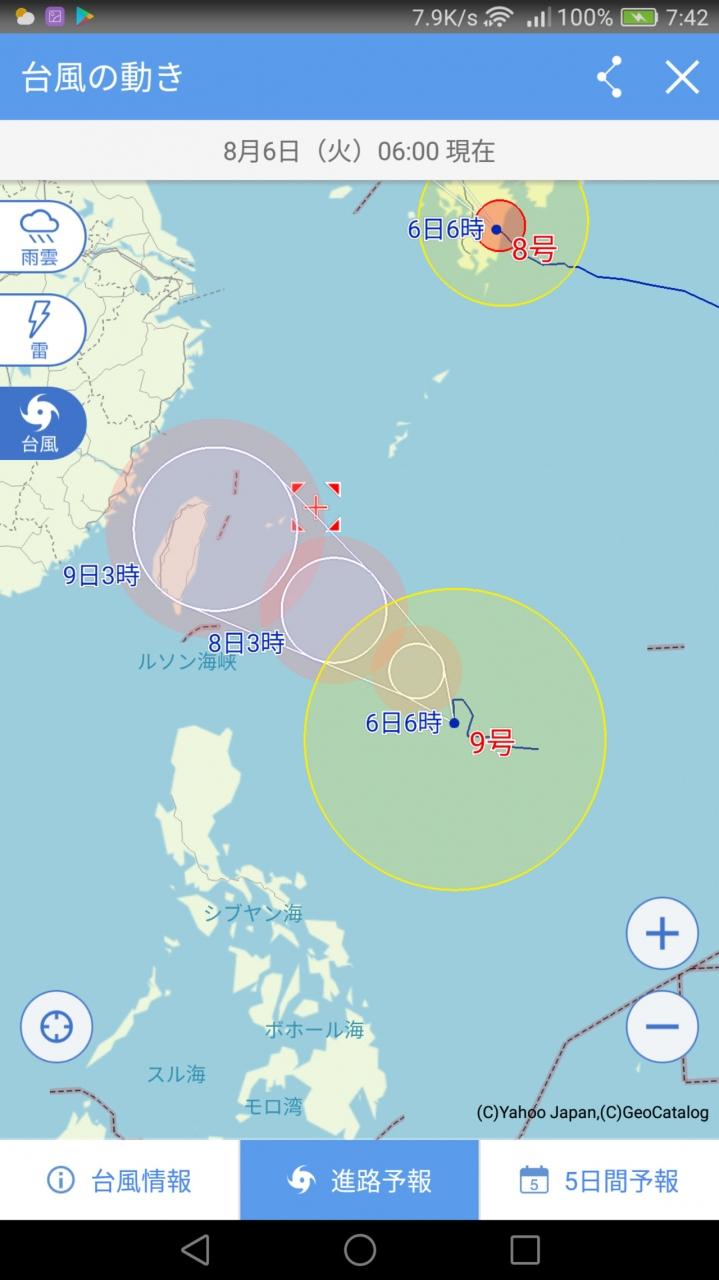The width and height of the screenshot is (719, 1280).
Task: Switch to the 進路予報 tab
Action: [360, 1180]
